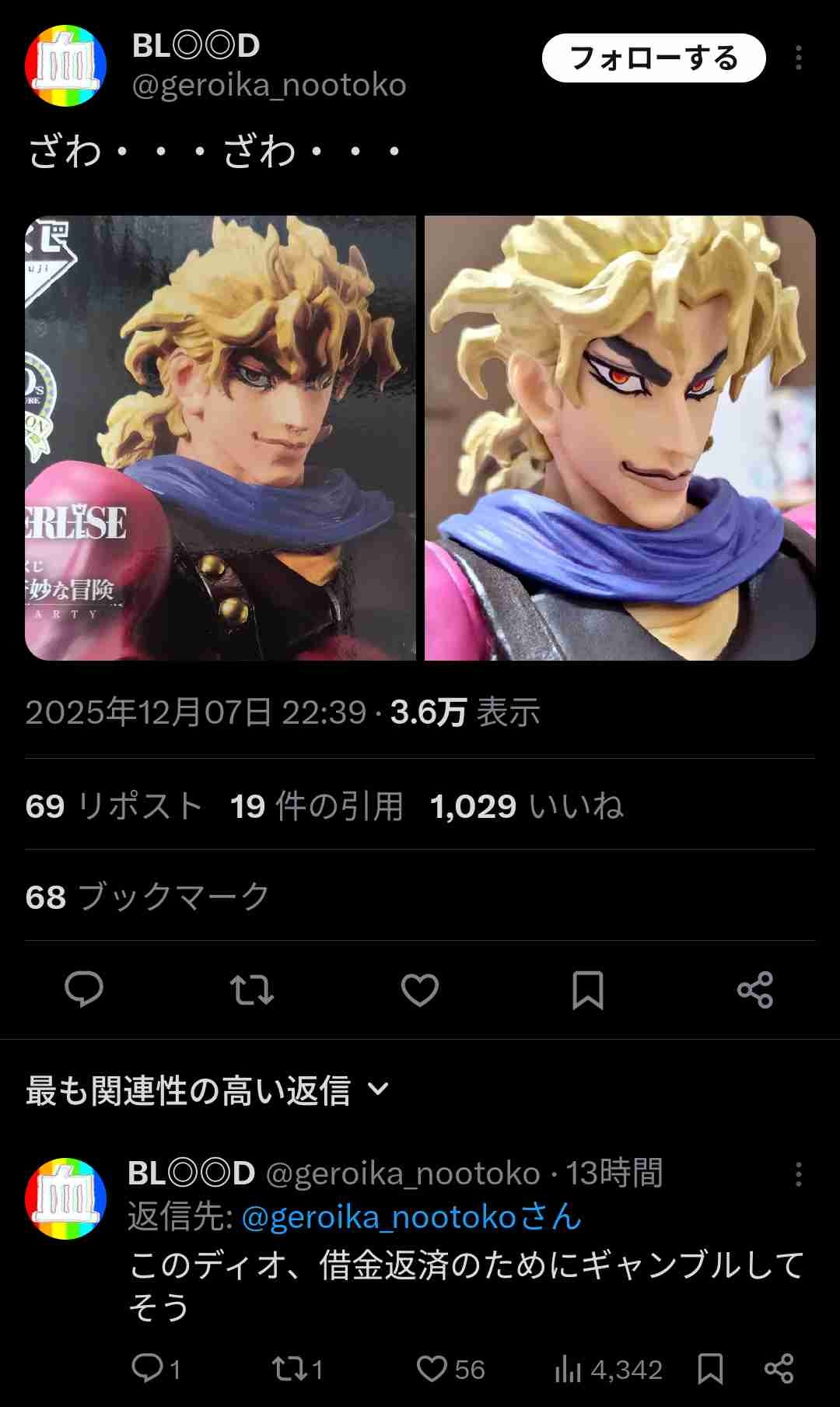Bookmark the このディオ reply
Viewport: 840px width, 1407px height.
click(x=710, y=1369)
